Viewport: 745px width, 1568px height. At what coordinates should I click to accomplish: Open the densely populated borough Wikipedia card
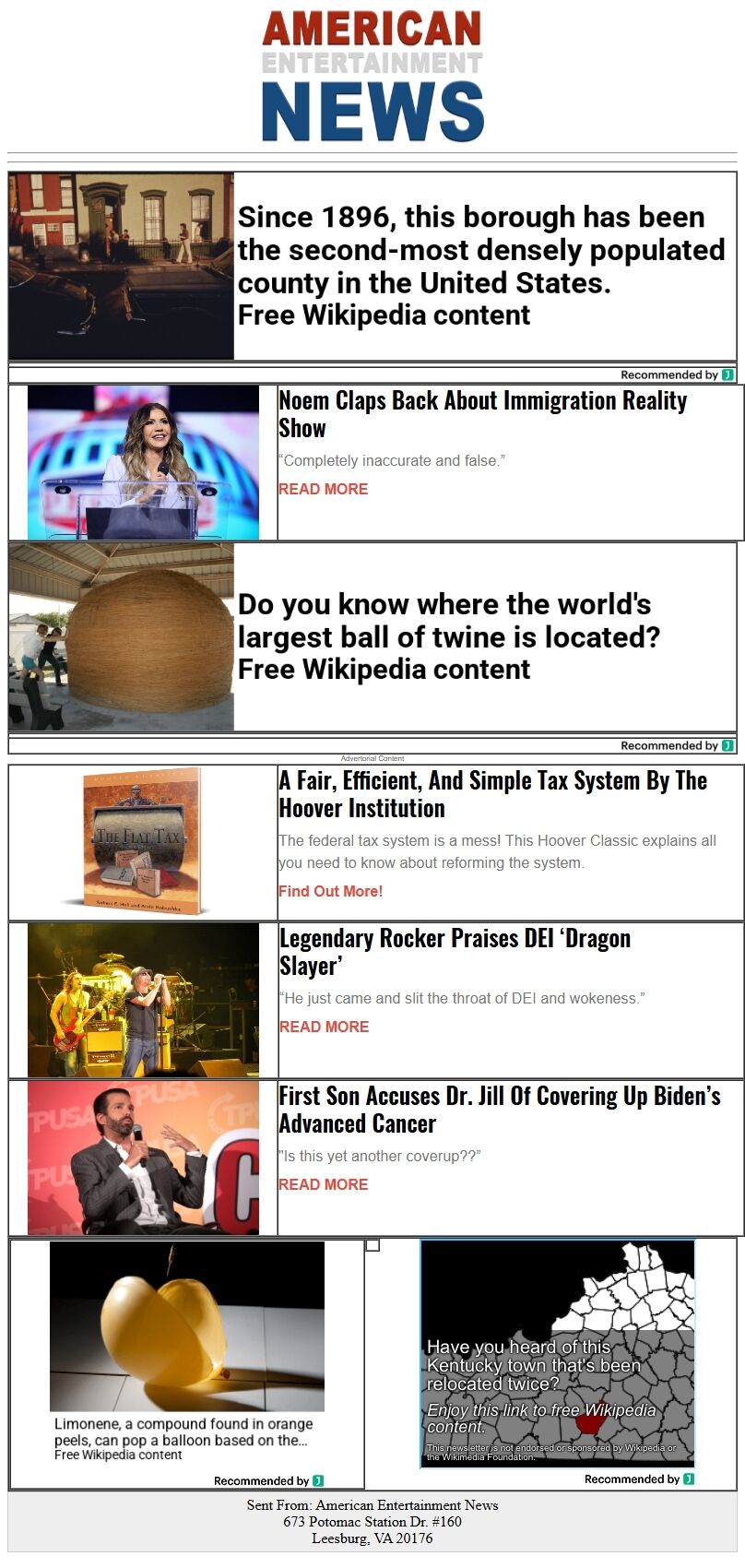pos(479,266)
